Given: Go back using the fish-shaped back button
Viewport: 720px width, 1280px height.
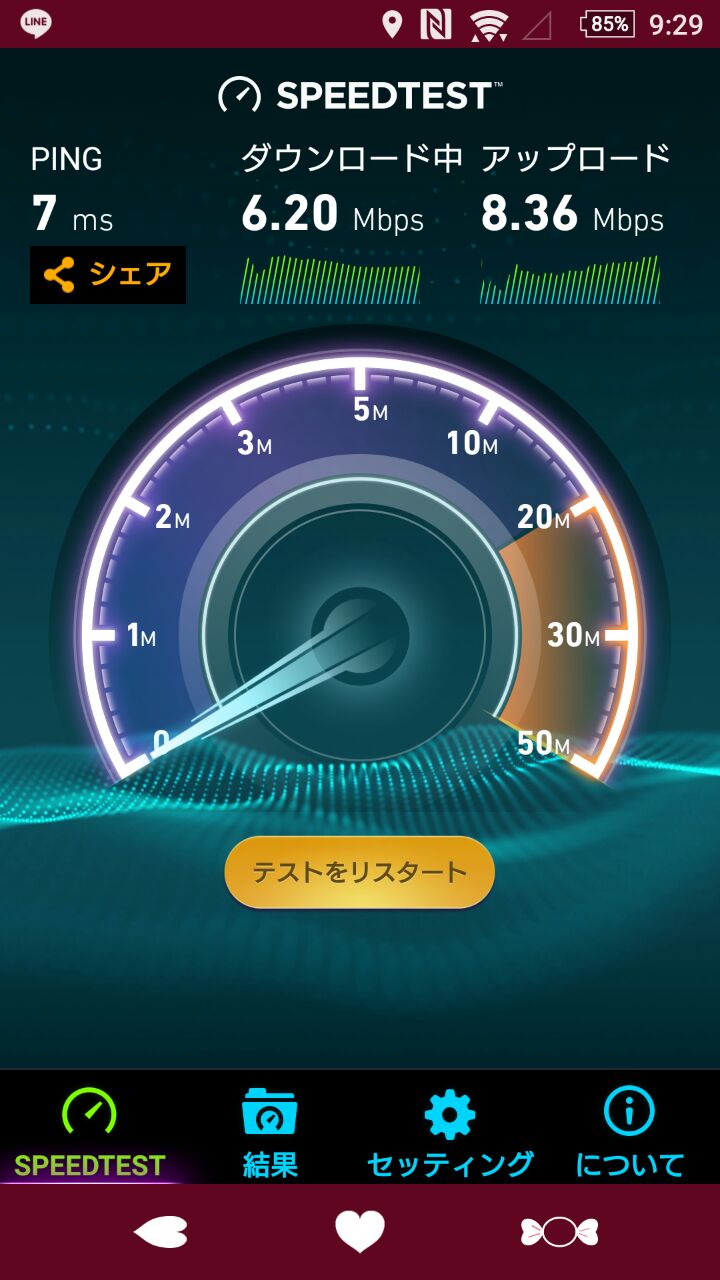Looking at the screenshot, I should [x=160, y=1232].
